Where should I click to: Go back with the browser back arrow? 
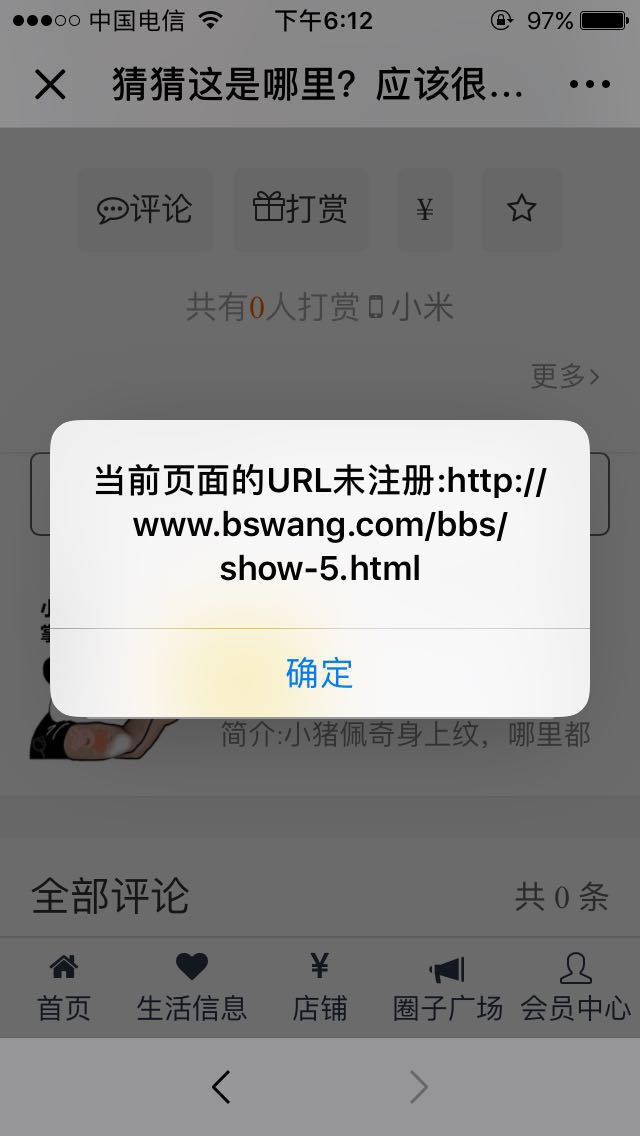pos(222,1087)
